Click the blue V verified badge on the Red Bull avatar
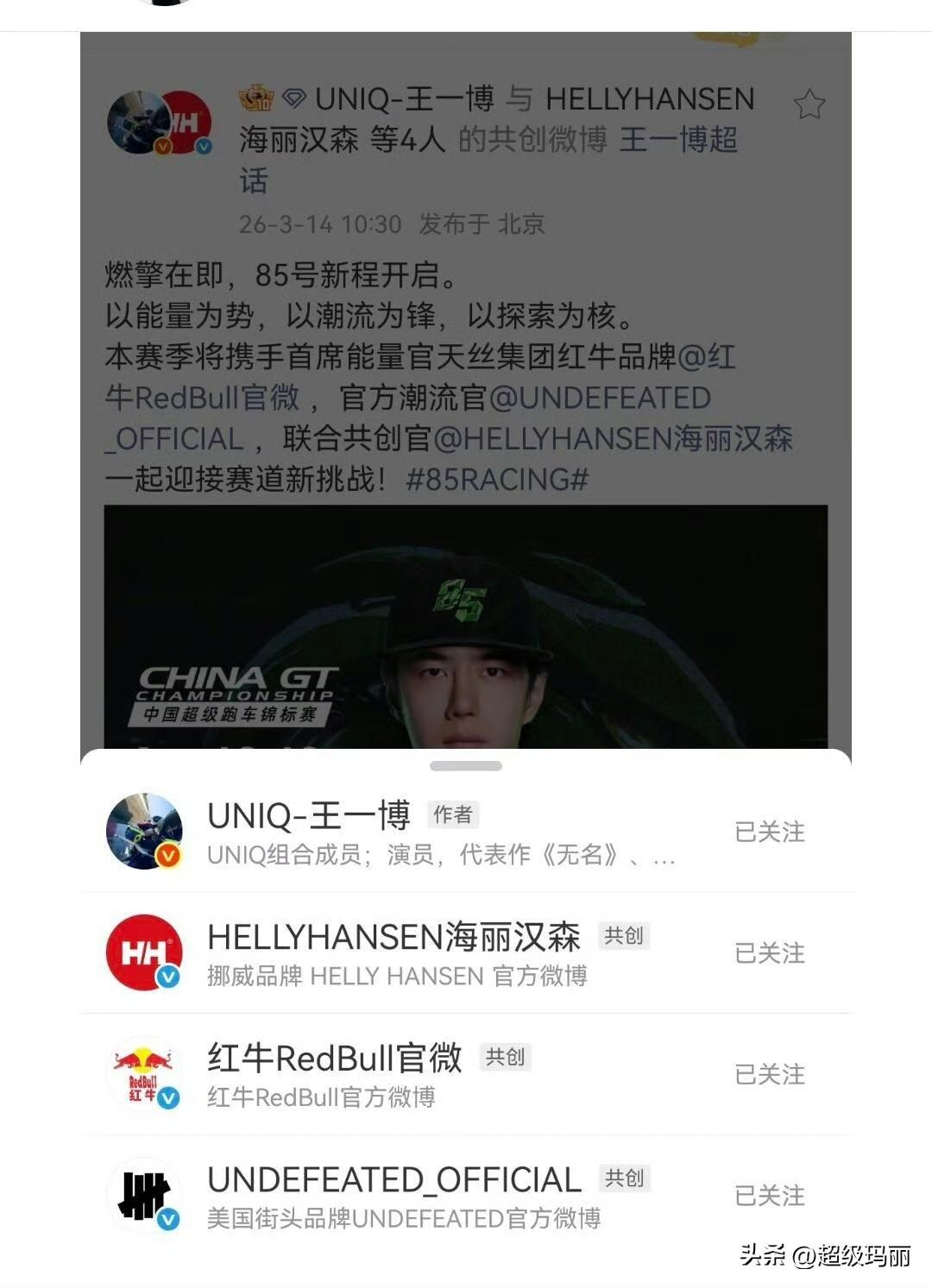Image resolution: width=932 pixels, height=1288 pixels. 167,1098
